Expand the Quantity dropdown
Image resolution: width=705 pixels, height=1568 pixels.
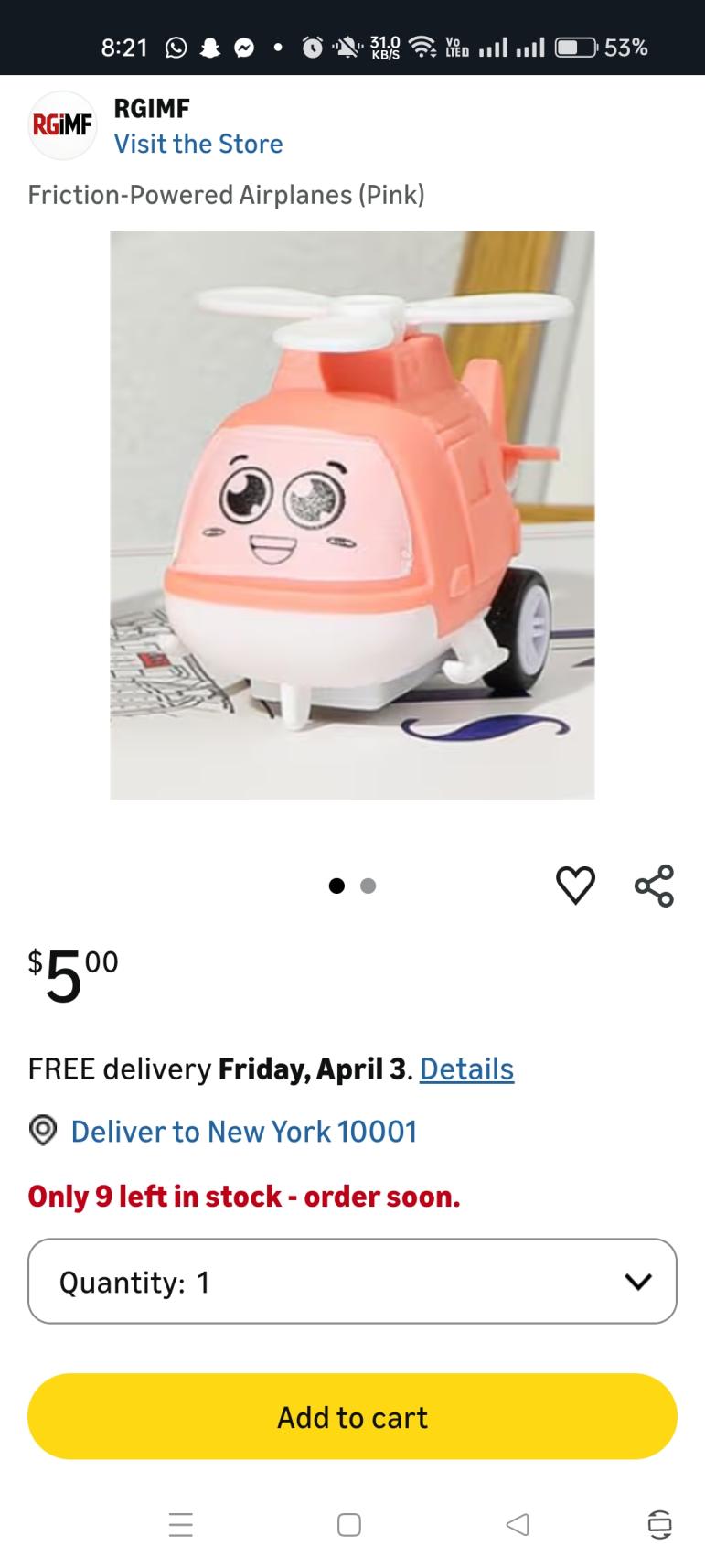[x=352, y=1282]
